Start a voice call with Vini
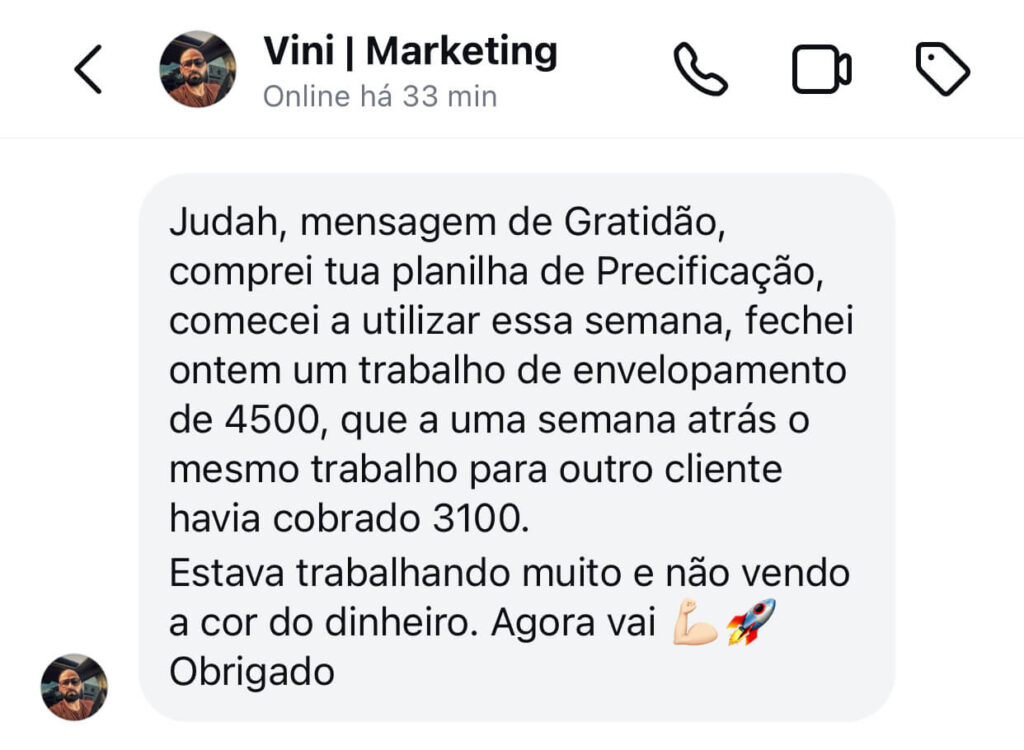 point(700,70)
